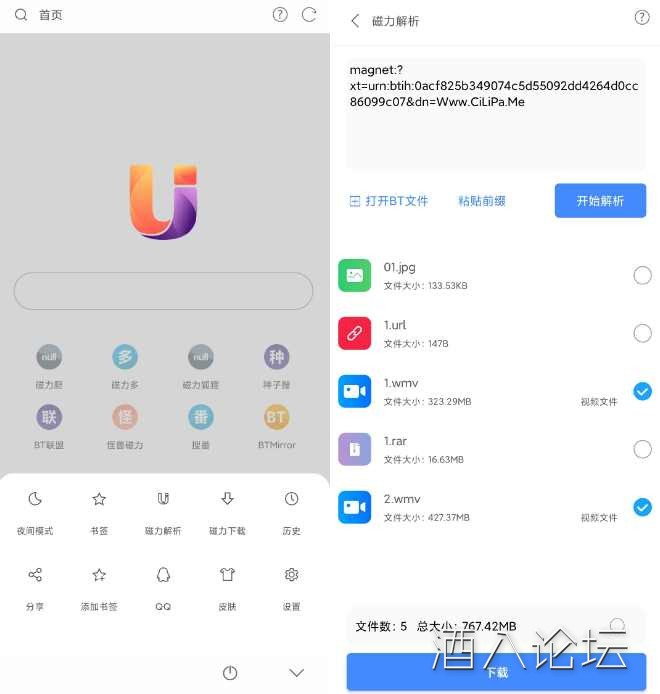Open 设置 settings
This screenshot has width=660, height=694.
point(291,586)
